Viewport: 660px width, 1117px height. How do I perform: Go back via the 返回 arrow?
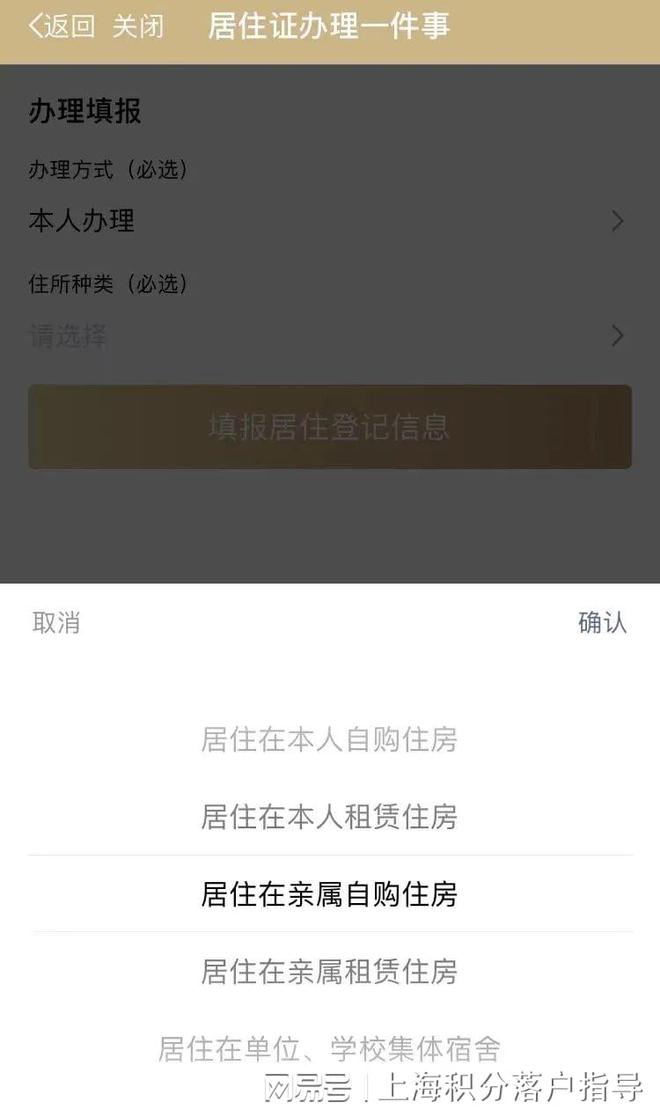(60, 27)
